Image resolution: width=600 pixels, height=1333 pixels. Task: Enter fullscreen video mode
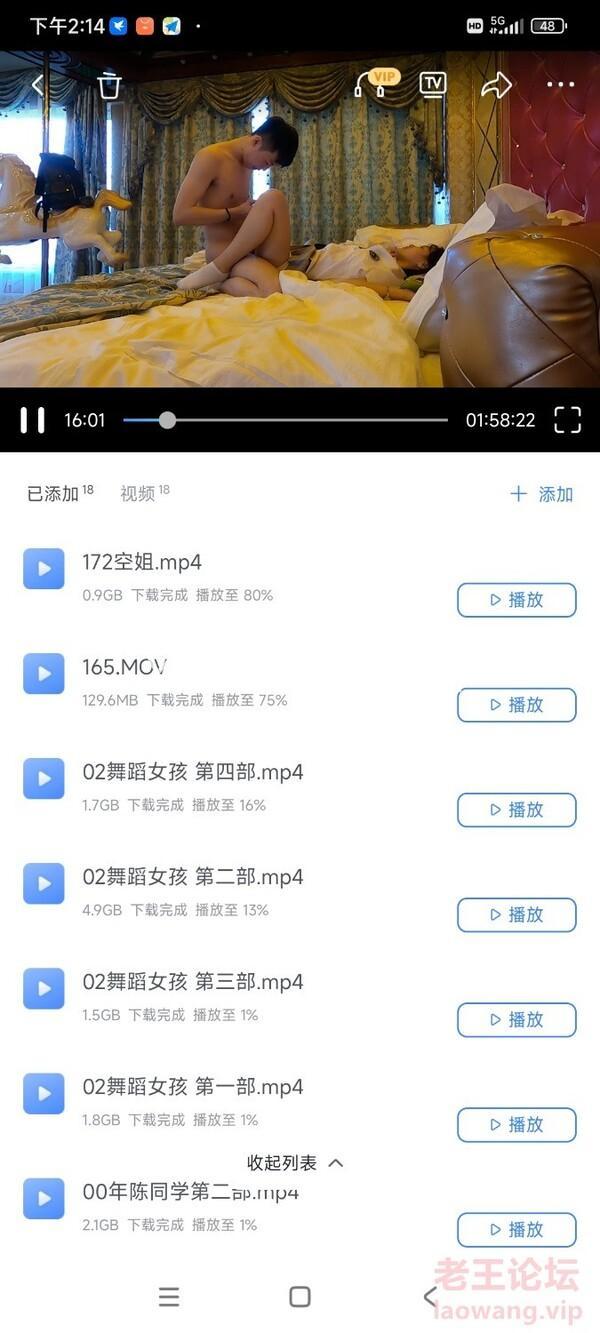pyautogui.click(x=567, y=420)
